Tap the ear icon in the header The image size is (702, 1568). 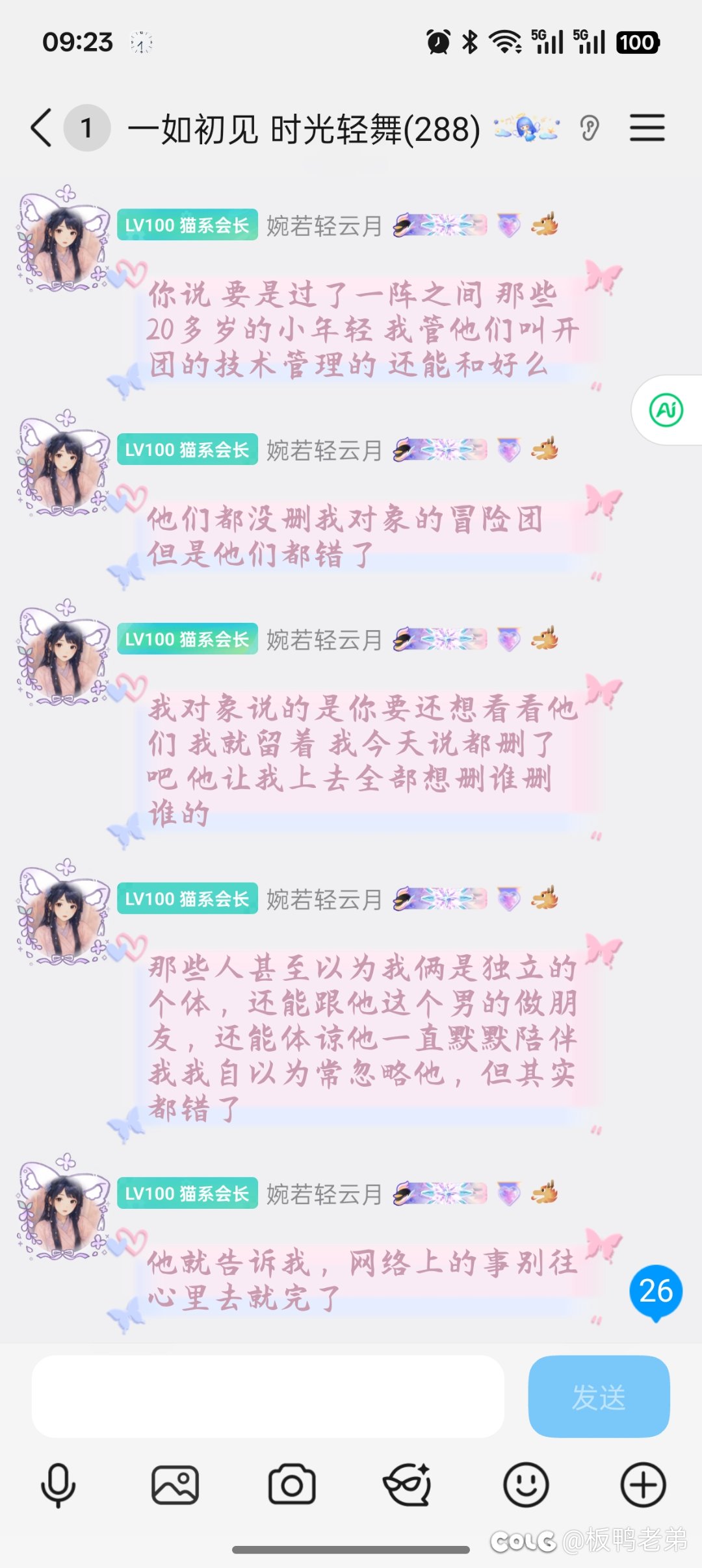590,128
